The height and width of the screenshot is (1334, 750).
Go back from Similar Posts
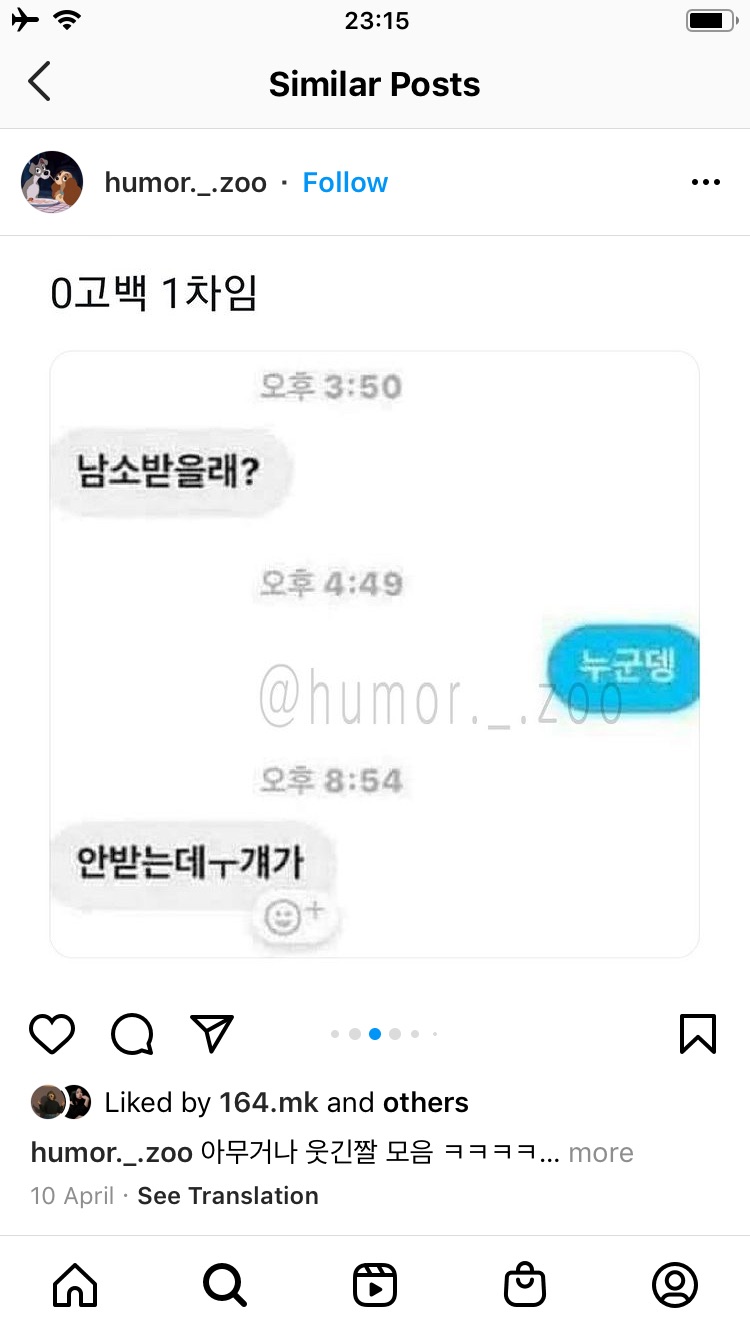tap(40, 83)
